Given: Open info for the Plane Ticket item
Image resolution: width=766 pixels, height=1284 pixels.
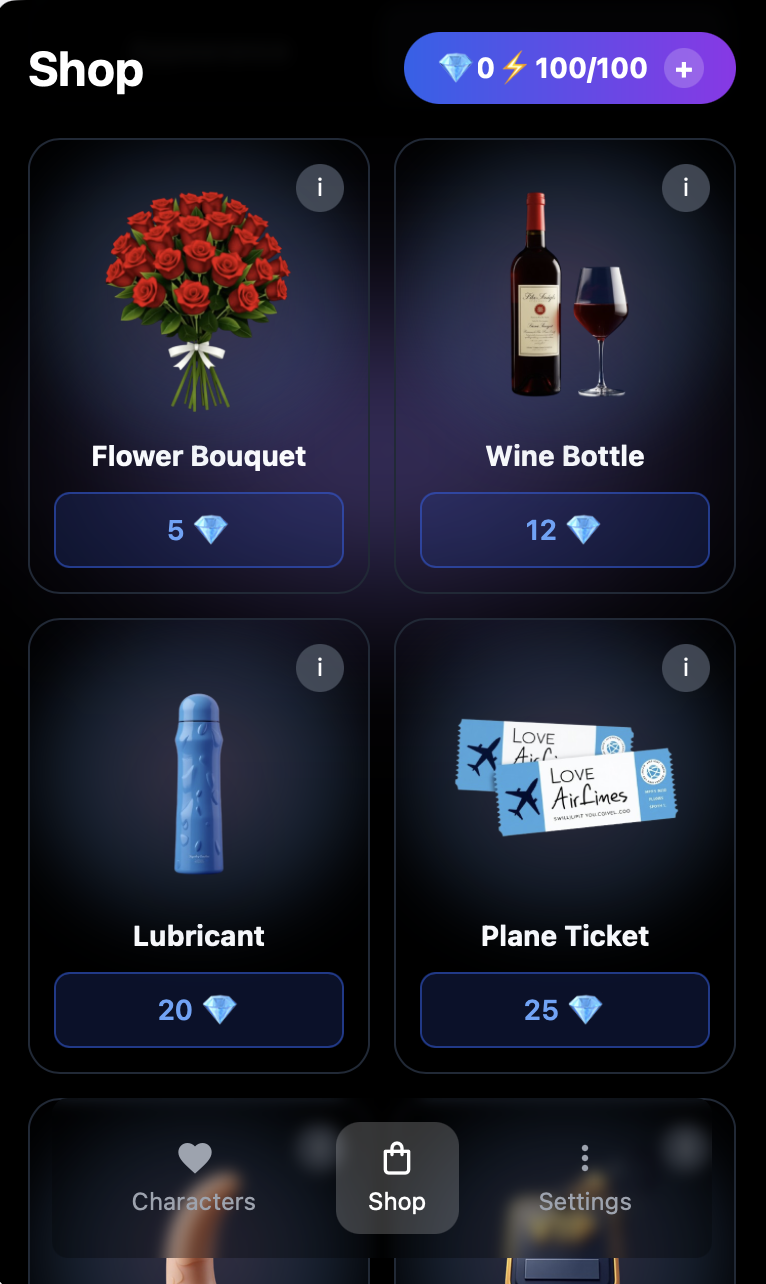Looking at the screenshot, I should pyautogui.click(x=686, y=668).
